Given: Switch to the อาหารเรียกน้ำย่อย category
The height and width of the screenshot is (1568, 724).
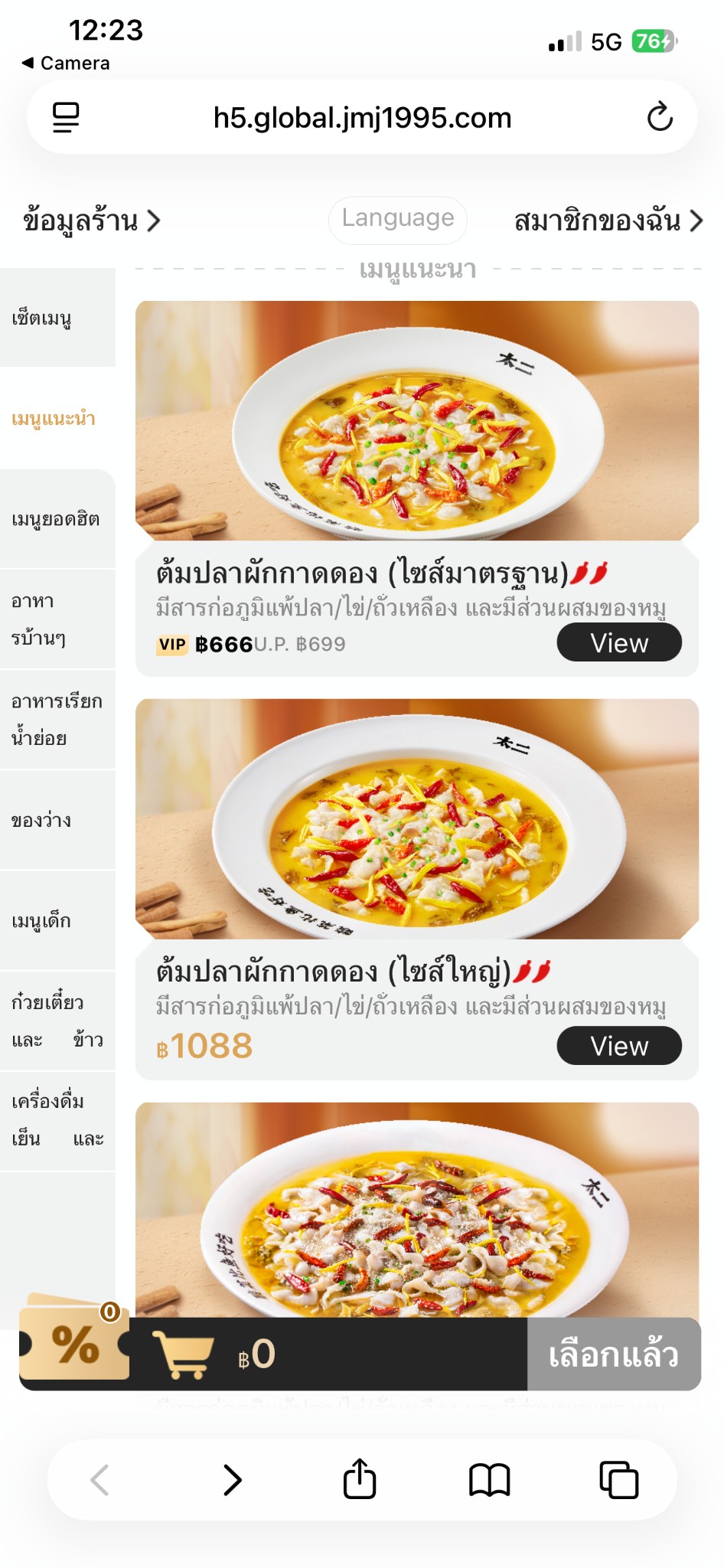Looking at the screenshot, I should (x=56, y=720).
